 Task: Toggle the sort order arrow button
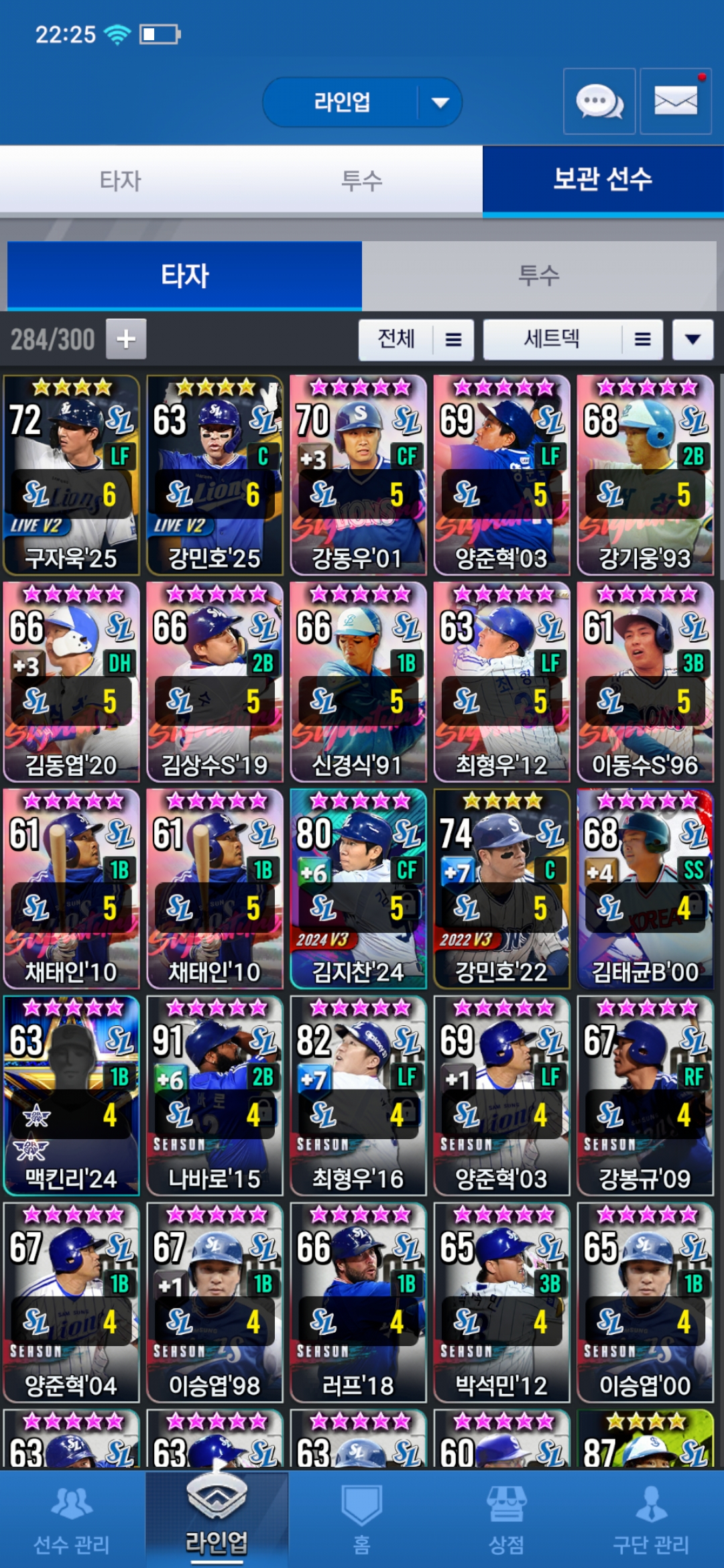pyautogui.click(x=692, y=340)
